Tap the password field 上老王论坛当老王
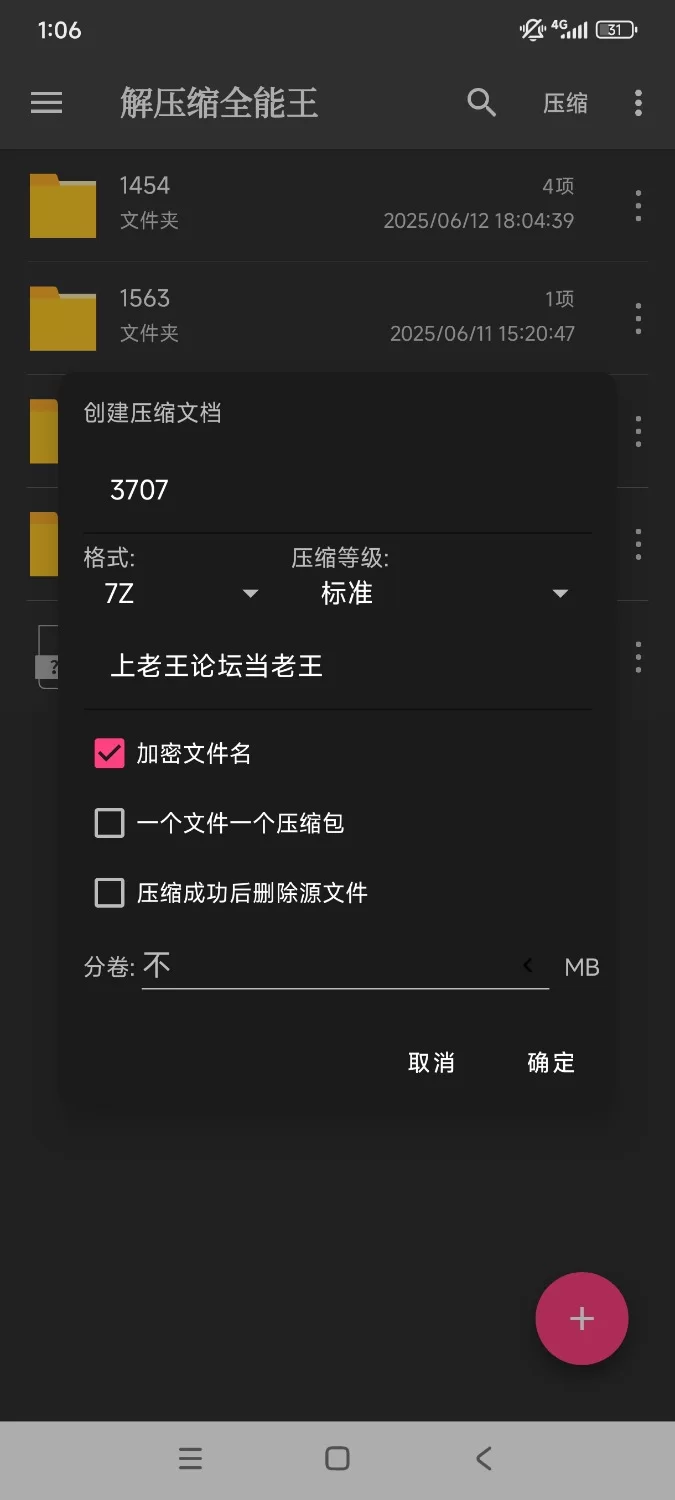The height and width of the screenshot is (1500, 675). [336, 666]
